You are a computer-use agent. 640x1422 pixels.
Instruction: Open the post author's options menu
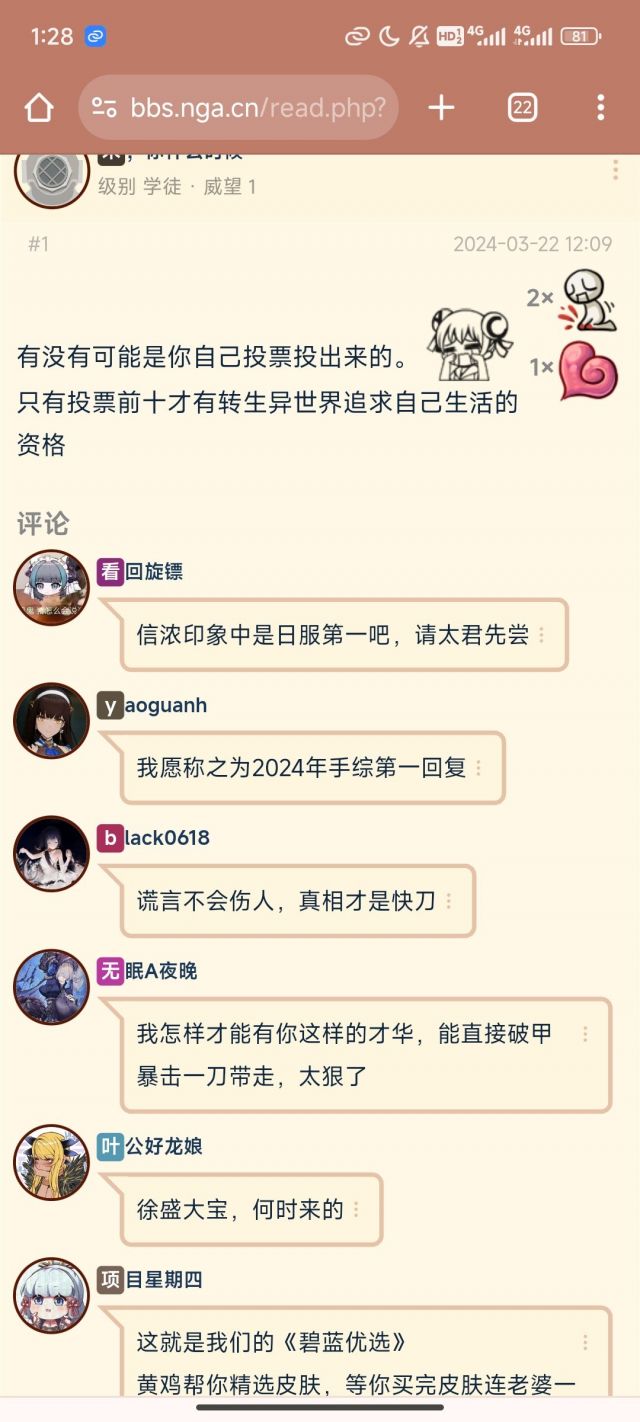tap(616, 171)
